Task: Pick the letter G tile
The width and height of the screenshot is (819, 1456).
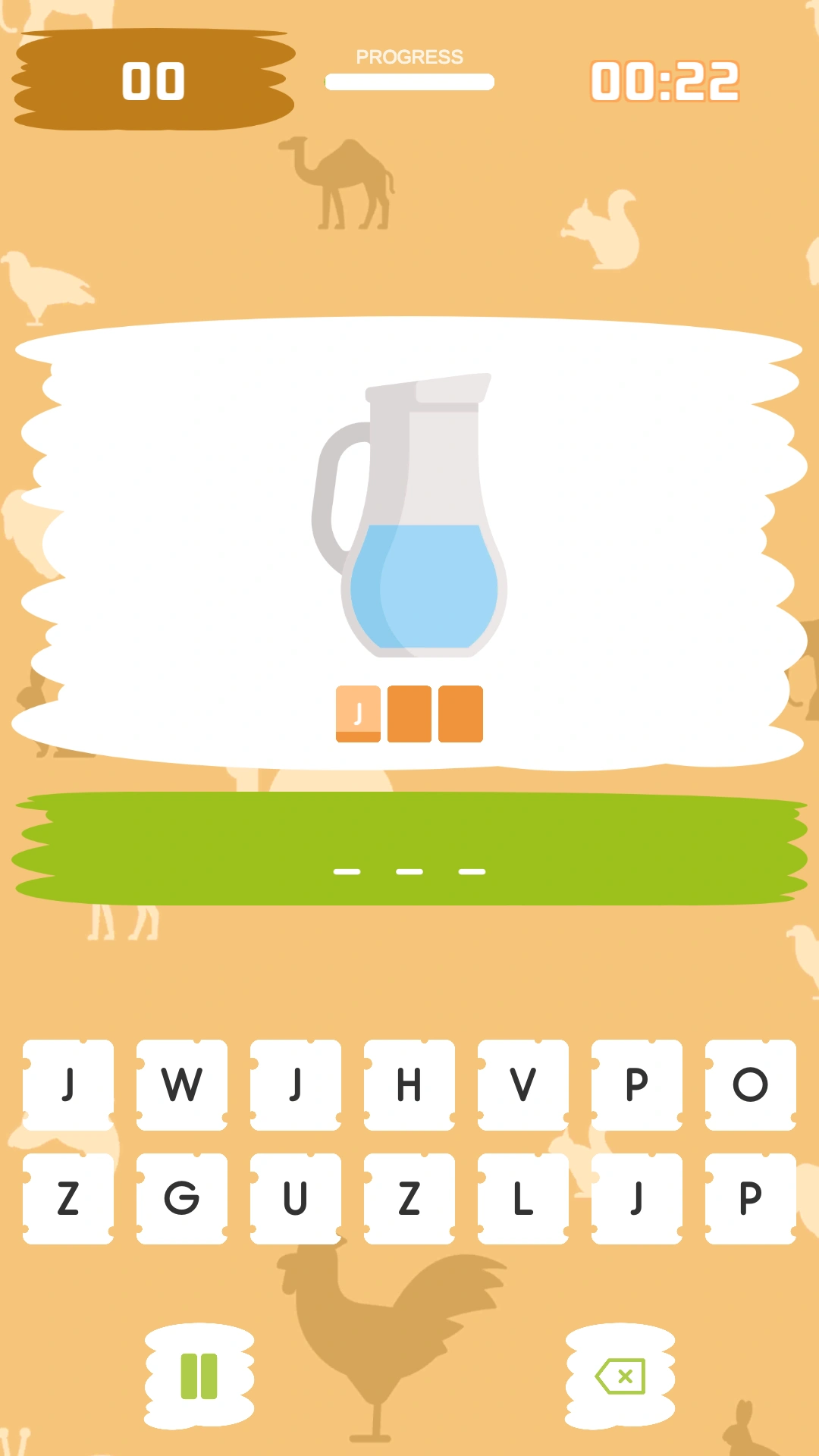Action: point(182,1198)
